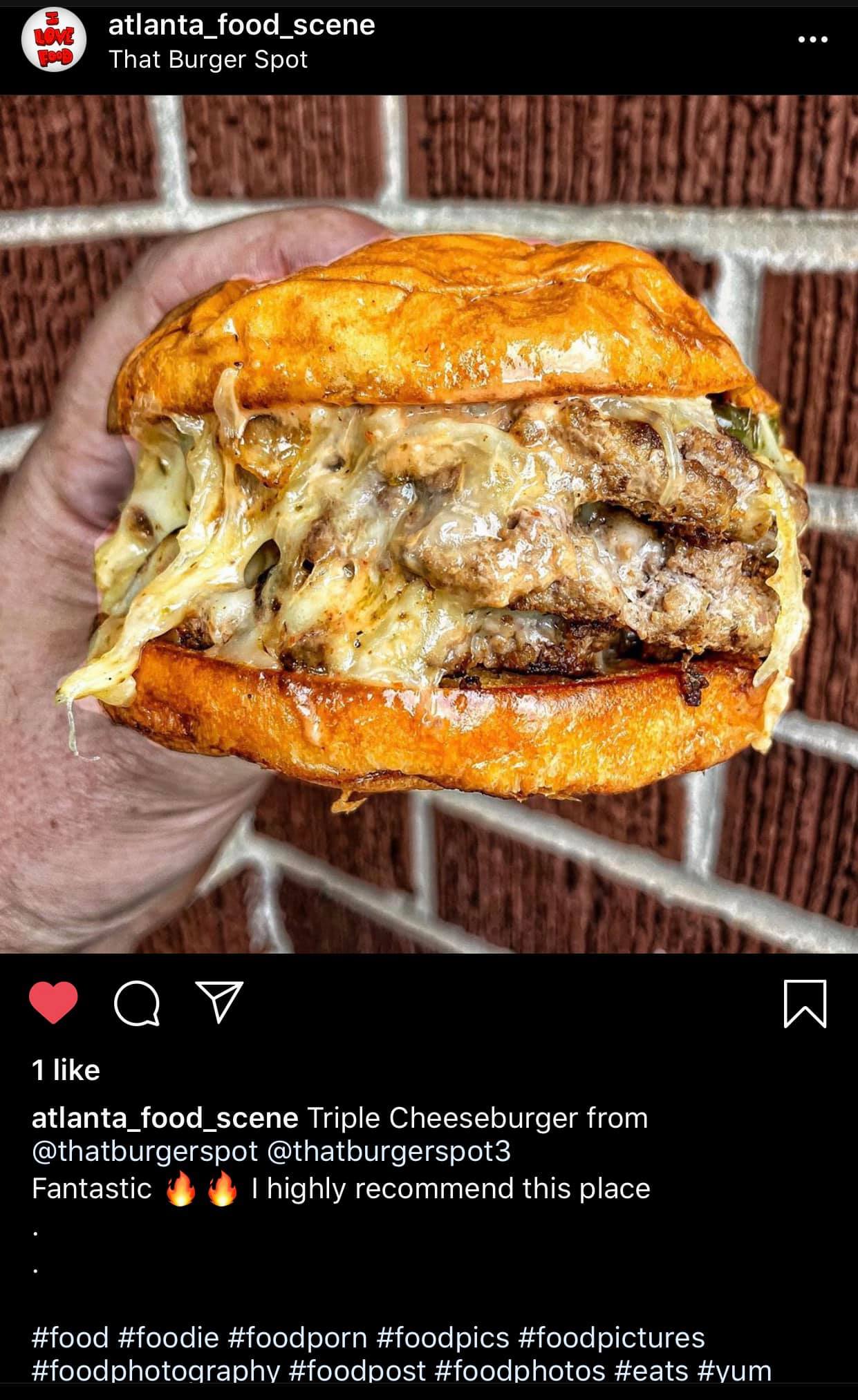Open That Burger Spot location

point(208,60)
